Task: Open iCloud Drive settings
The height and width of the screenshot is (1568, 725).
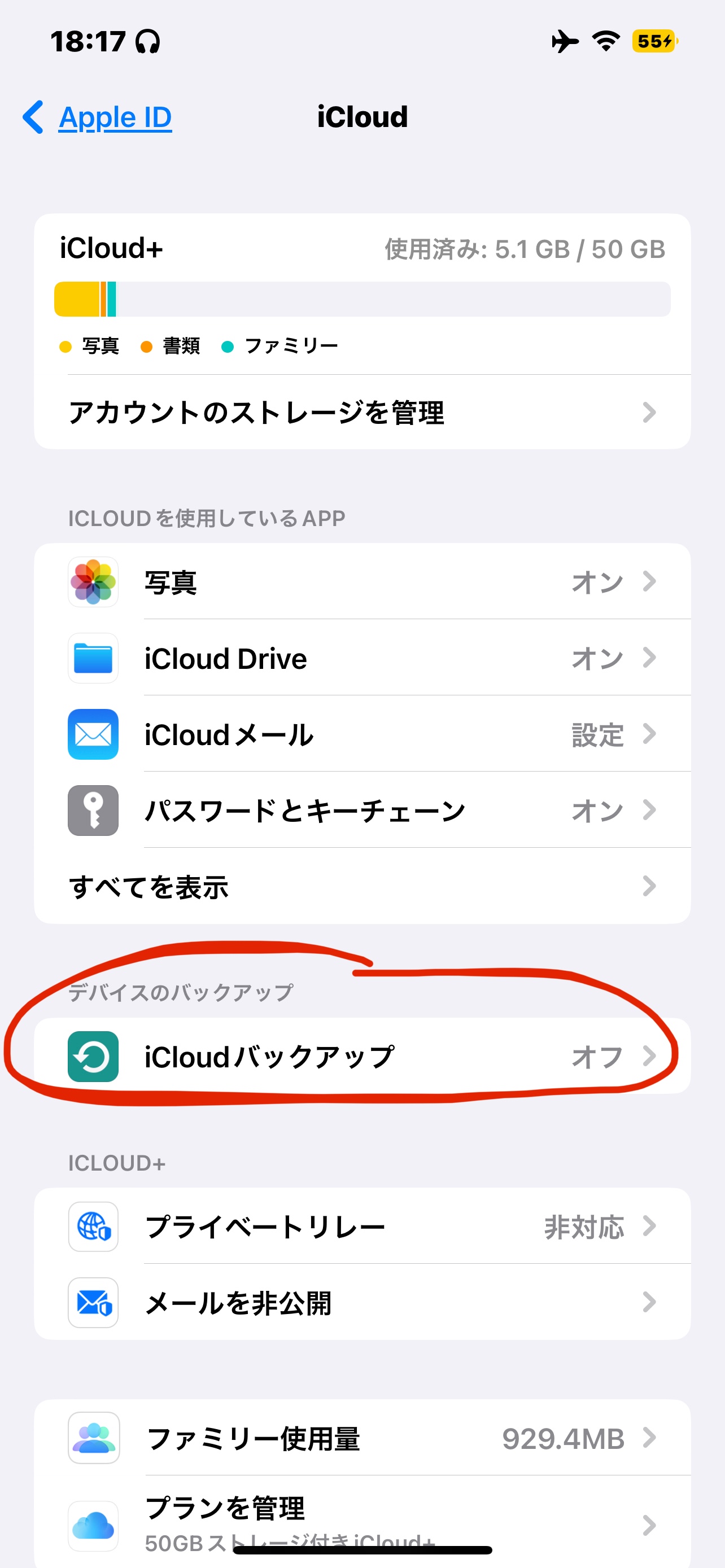Action: (x=361, y=658)
